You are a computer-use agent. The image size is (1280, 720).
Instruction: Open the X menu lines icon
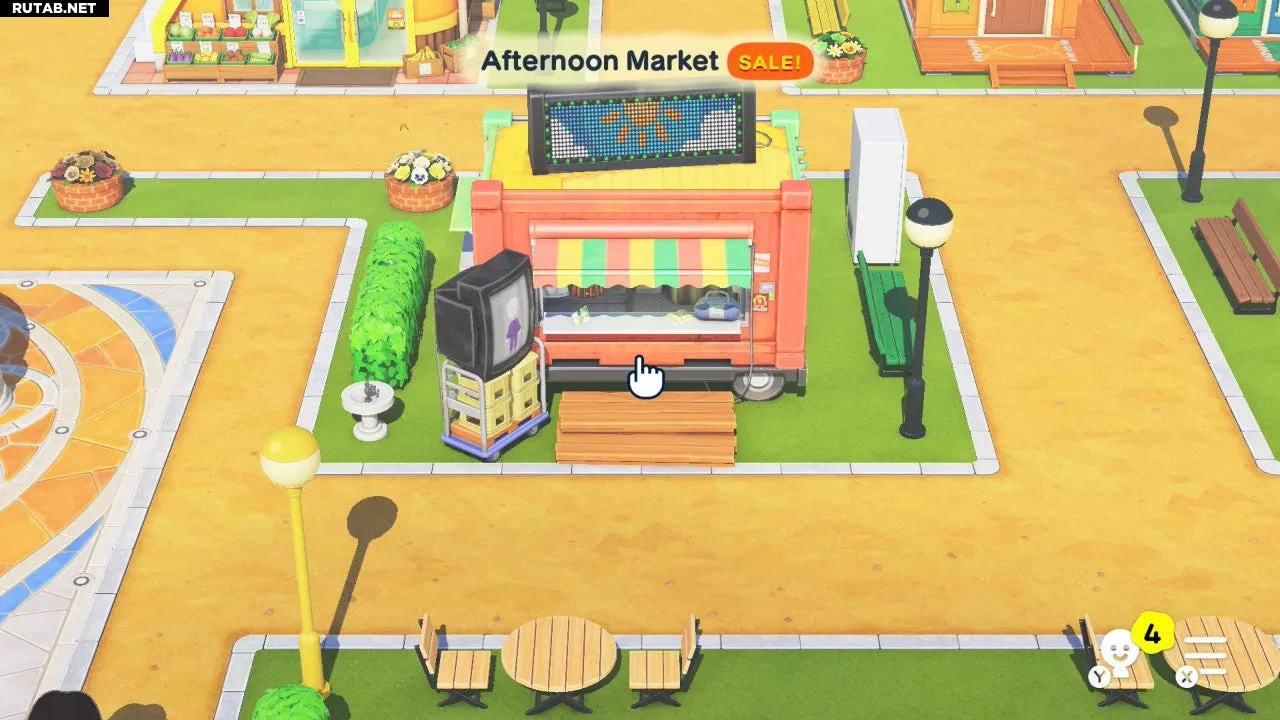1205,658
